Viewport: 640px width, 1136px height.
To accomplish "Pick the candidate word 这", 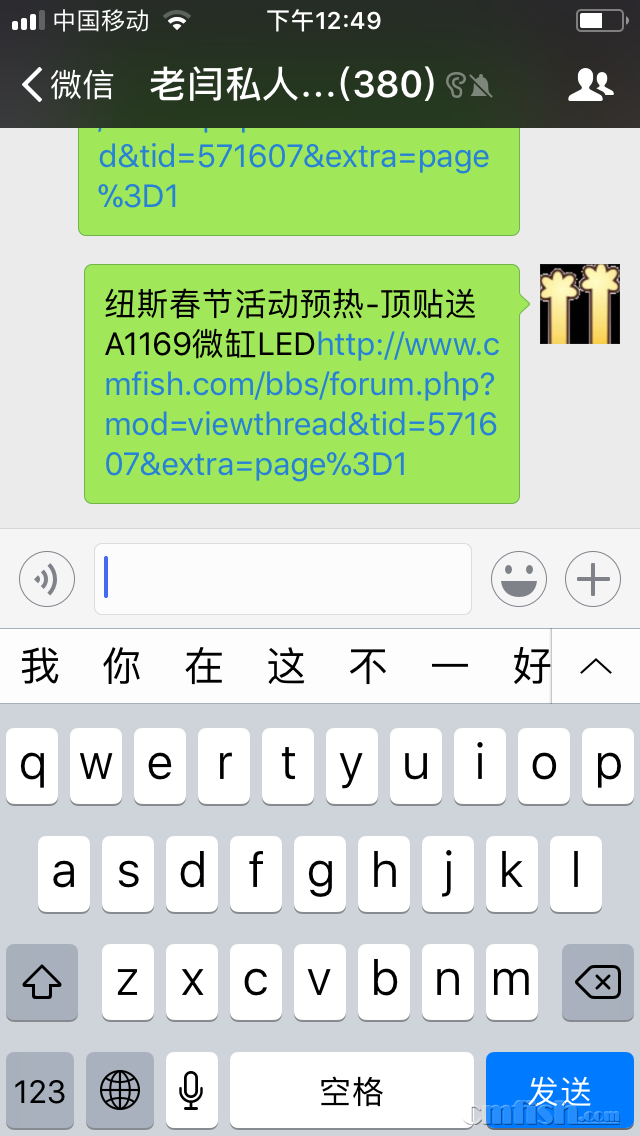I will [286, 666].
